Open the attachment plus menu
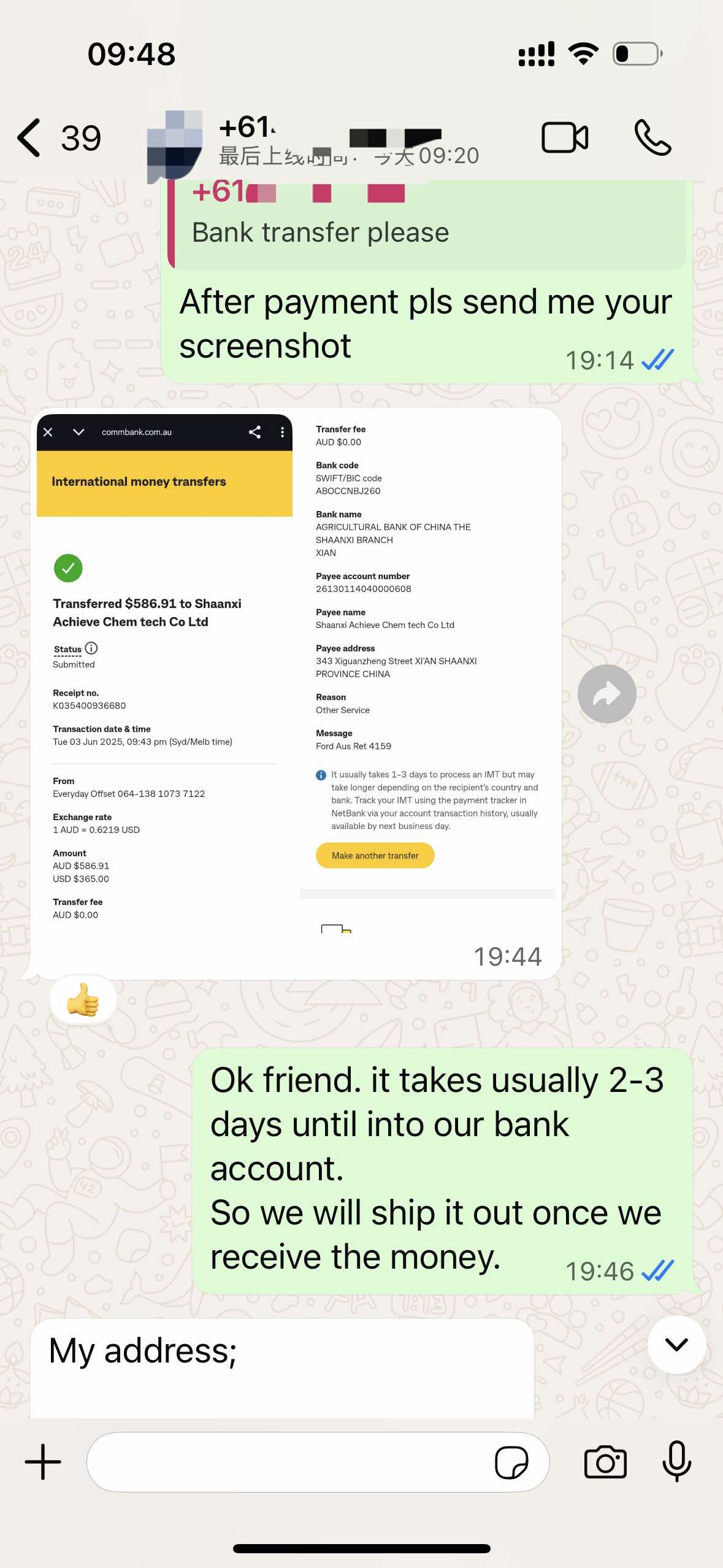The width and height of the screenshot is (723, 1568). [x=43, y=1462]
